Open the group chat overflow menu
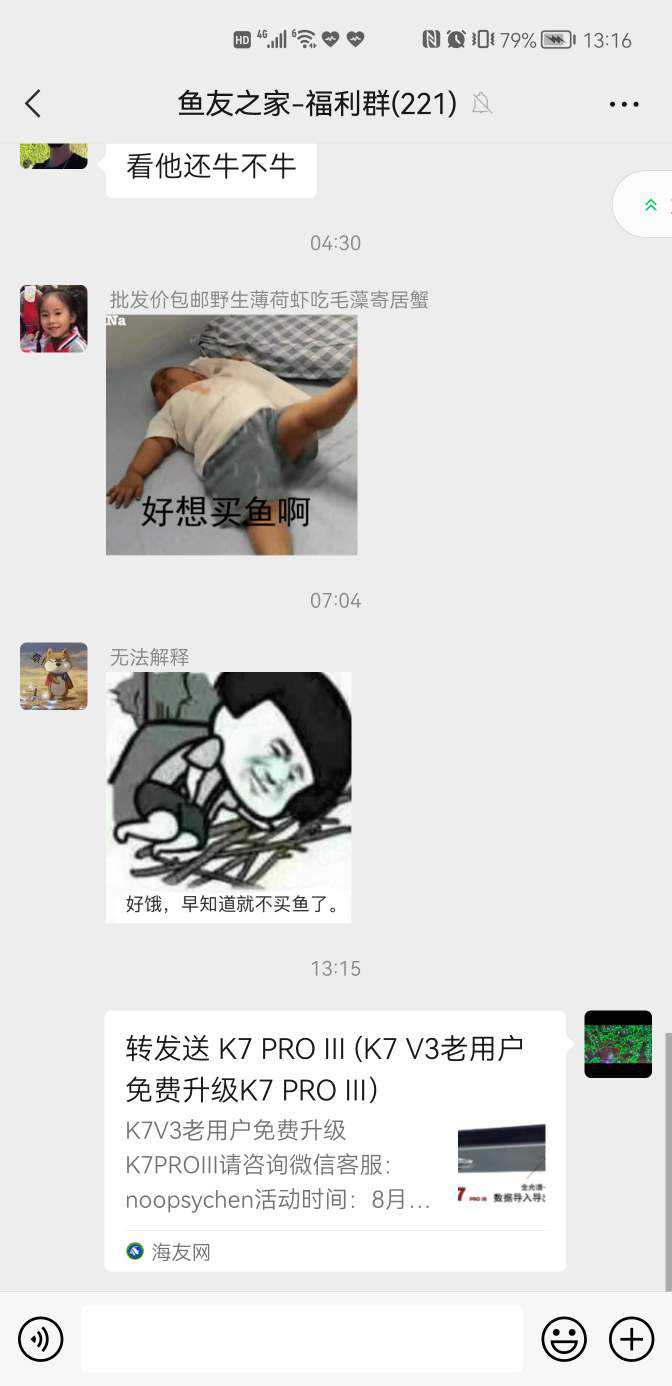672x1386 pixels. click(623, 104)
